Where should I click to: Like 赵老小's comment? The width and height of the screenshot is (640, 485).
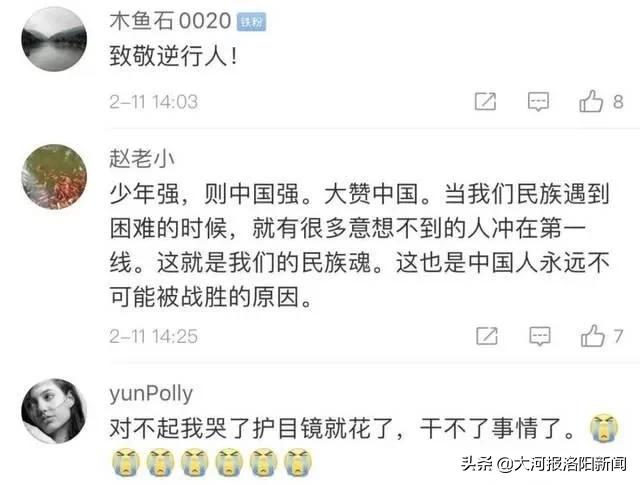[592, 335]
